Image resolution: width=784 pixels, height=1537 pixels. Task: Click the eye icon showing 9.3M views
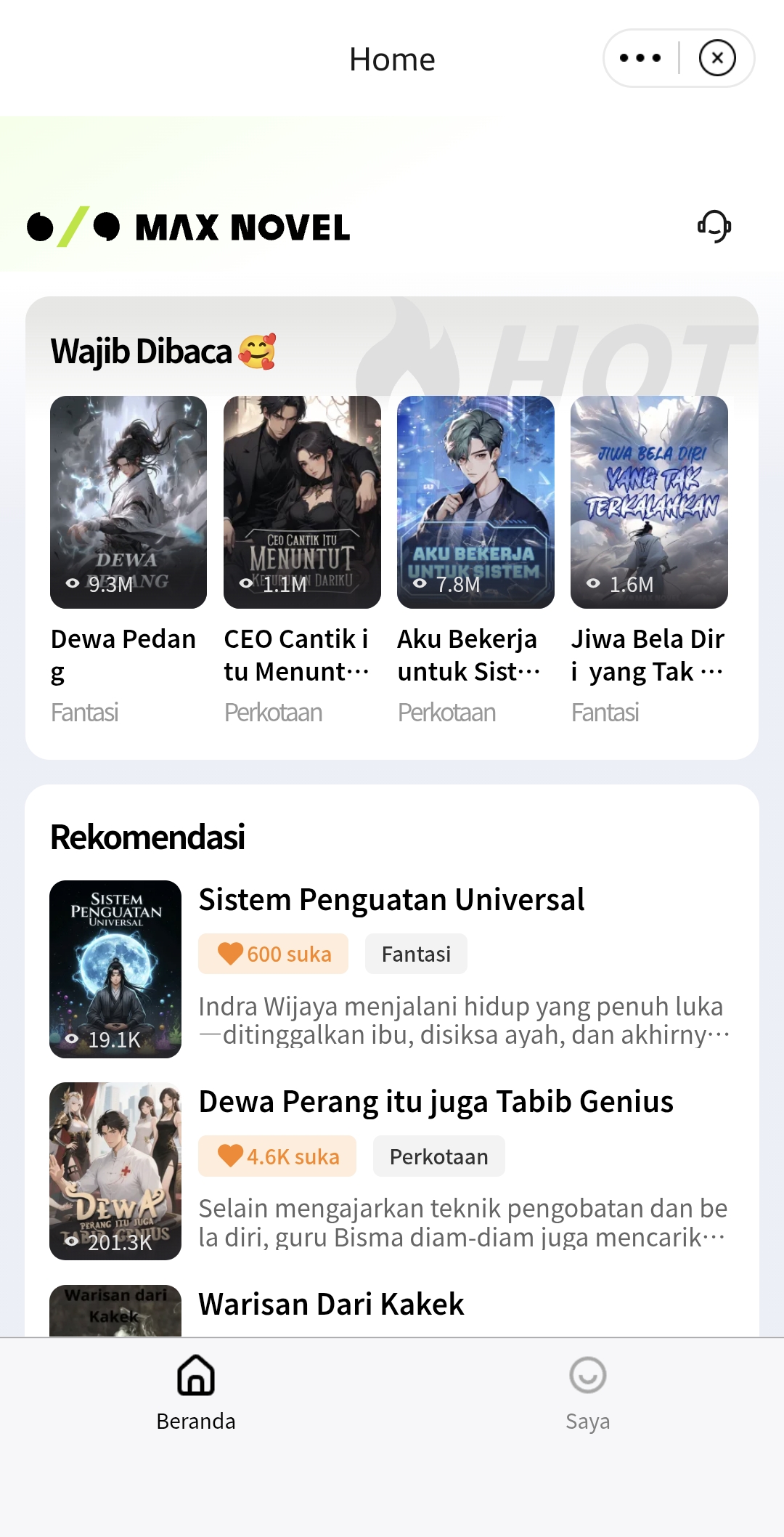pyautogui.click(x=73, y=583)
